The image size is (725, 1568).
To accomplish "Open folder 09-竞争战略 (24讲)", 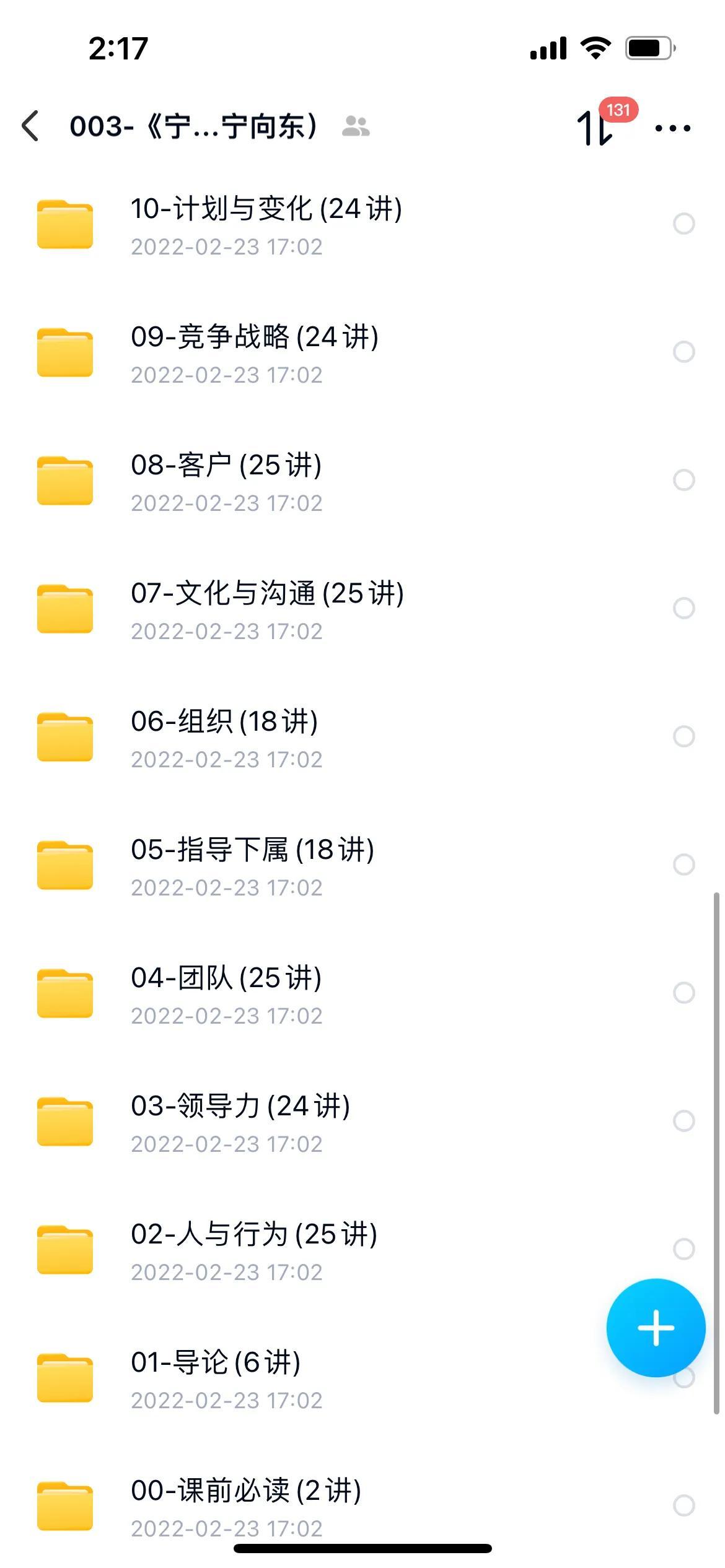I will coord(255,352).
